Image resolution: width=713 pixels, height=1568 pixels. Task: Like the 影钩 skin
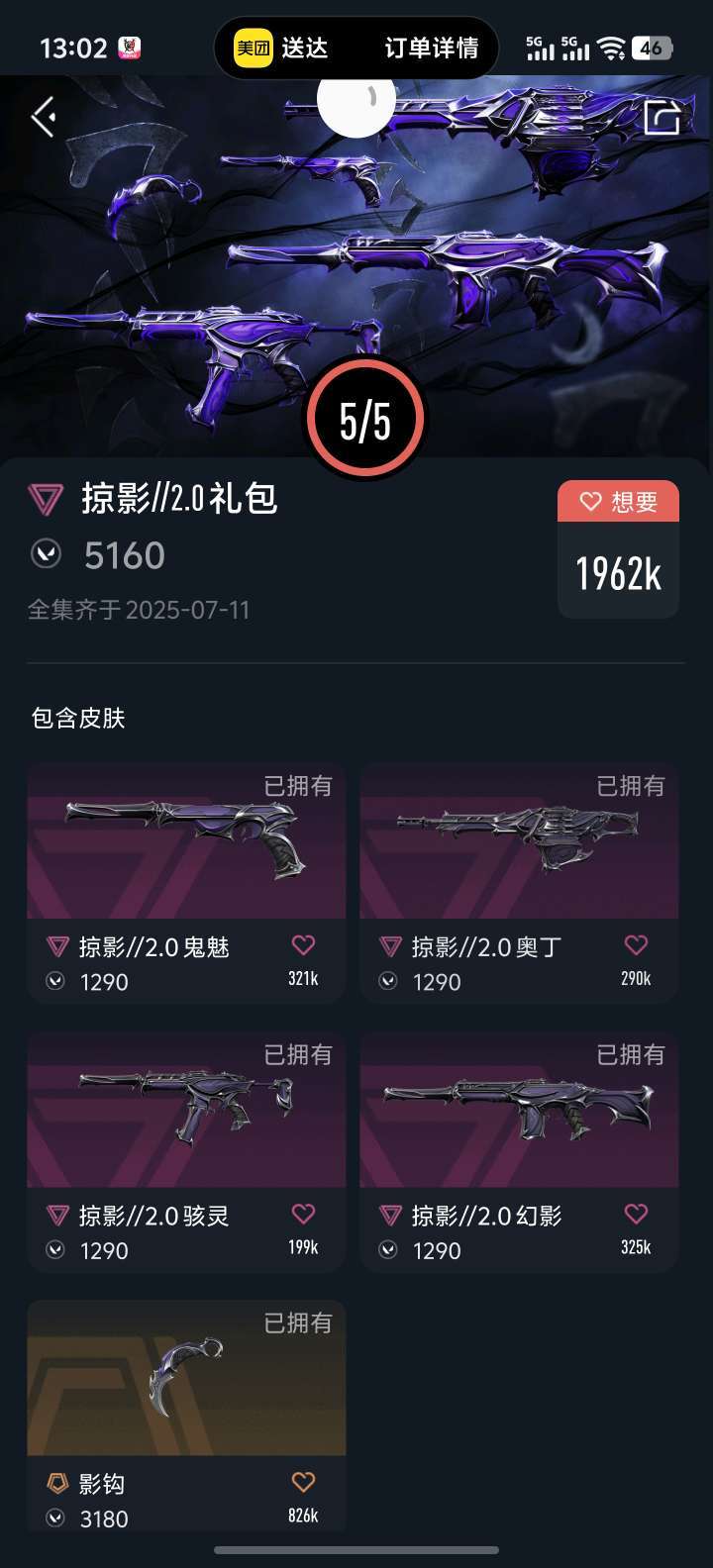point(303,1482)
